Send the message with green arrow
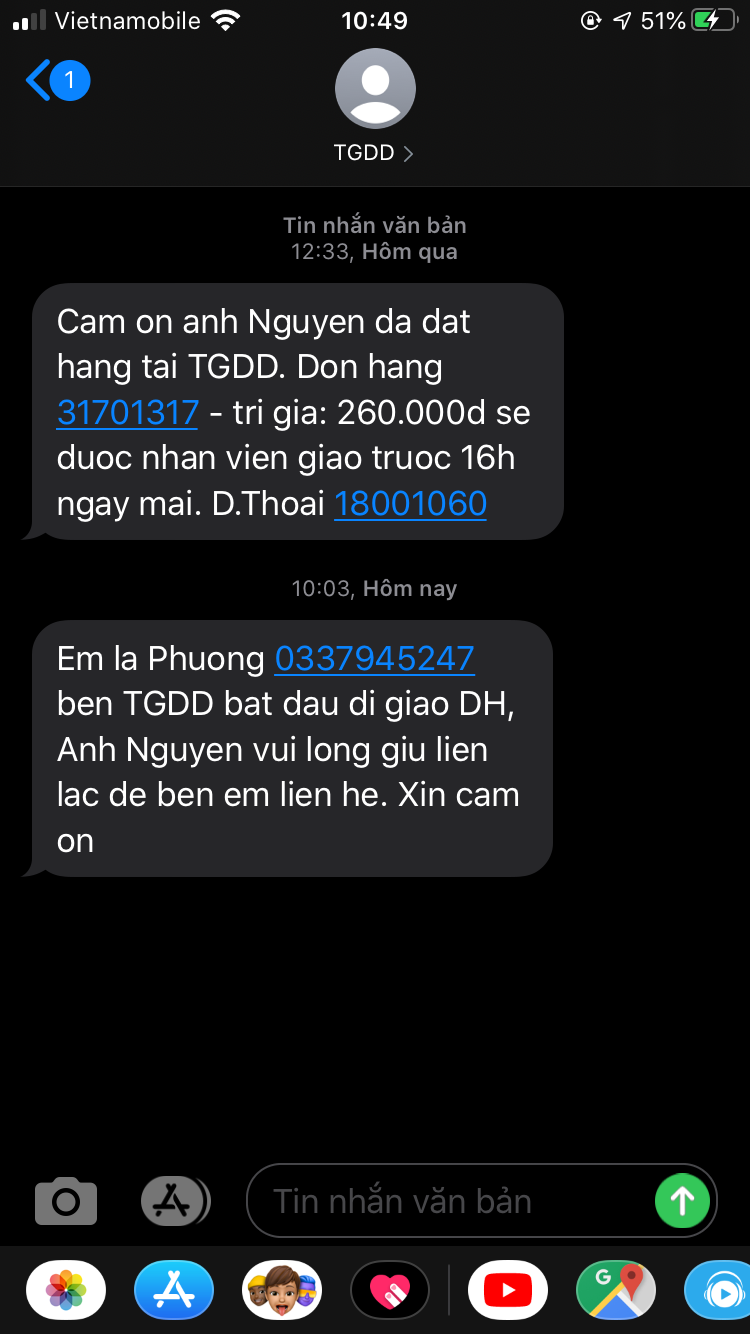Image resolution: width=750 pixels, height=1334 pixels. click(682, 1200)
